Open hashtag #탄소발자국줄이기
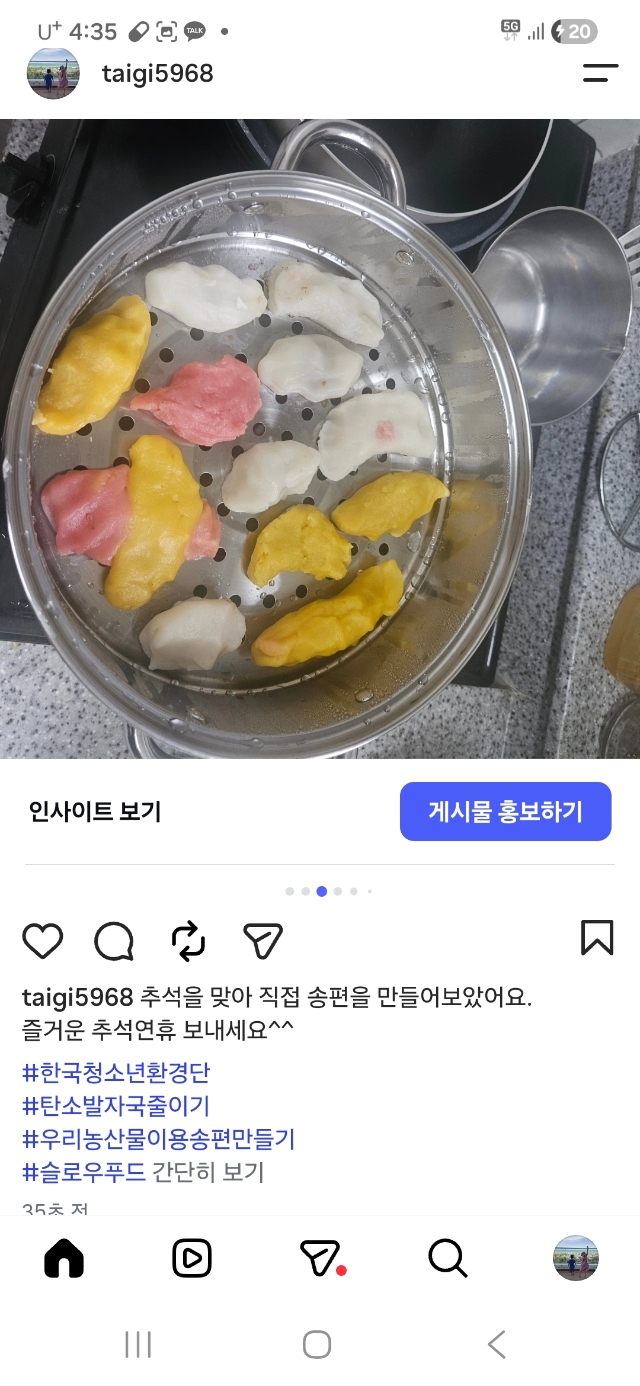The image size is (640, 1386). [x=116, y=1106]
